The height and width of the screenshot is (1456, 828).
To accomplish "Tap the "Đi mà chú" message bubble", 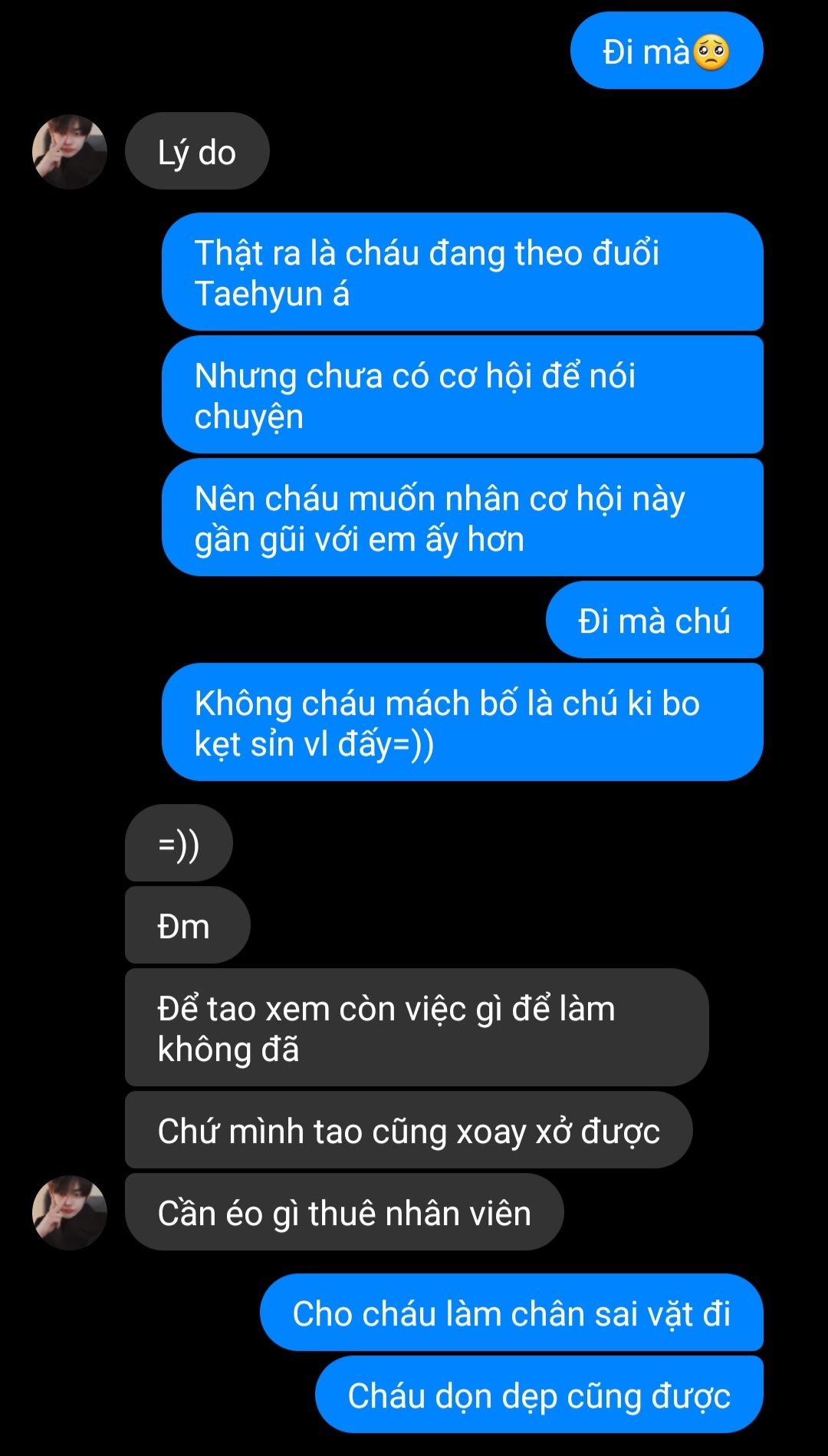I will tap(654, 621).
